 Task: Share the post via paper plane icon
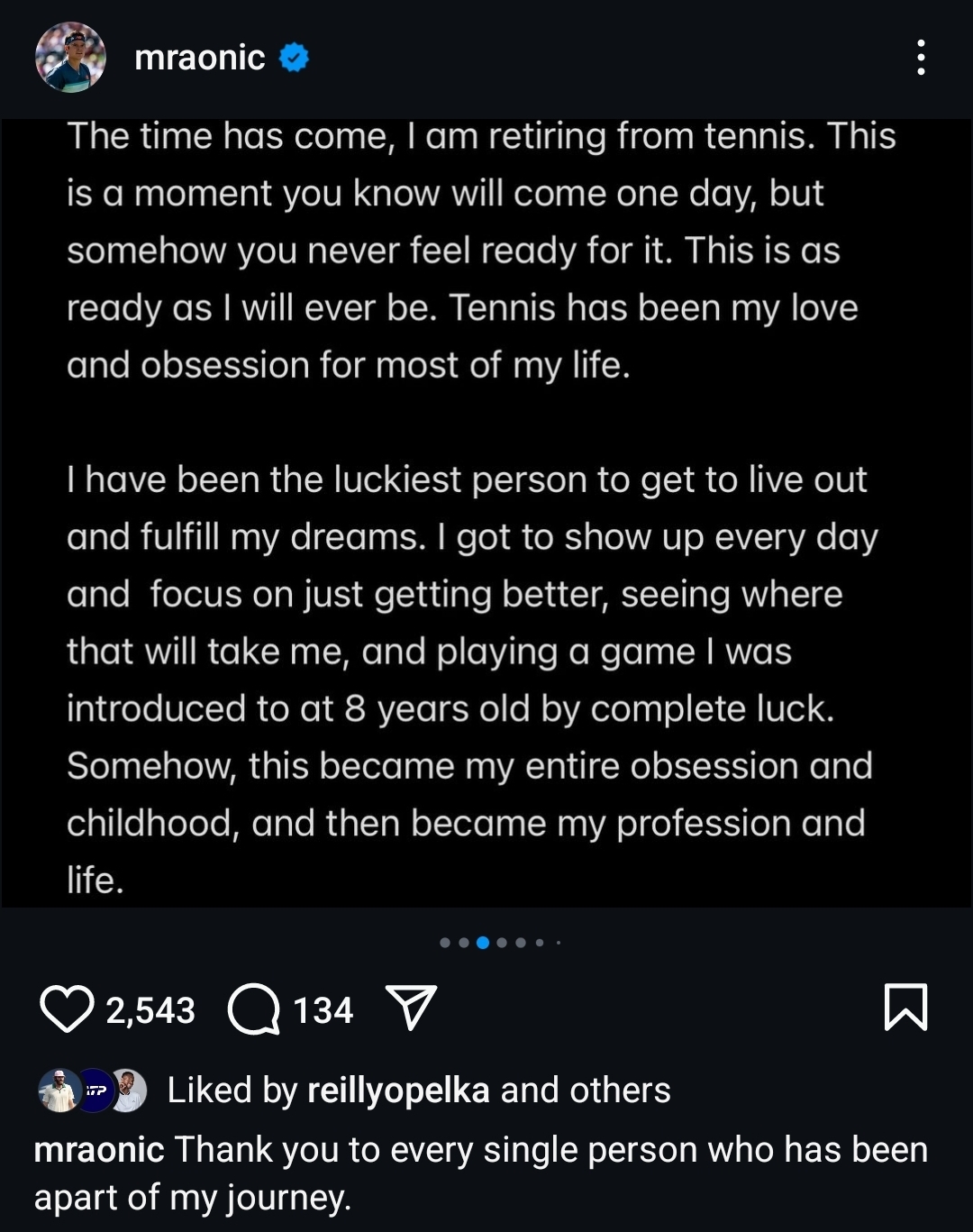click(411, 1007)
